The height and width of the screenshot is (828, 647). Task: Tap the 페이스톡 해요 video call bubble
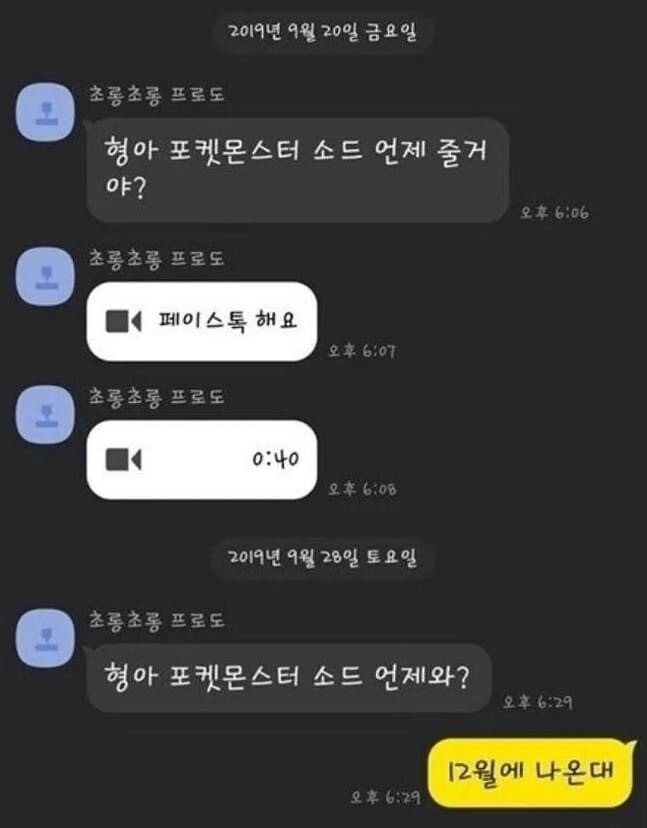click(201, 321)
